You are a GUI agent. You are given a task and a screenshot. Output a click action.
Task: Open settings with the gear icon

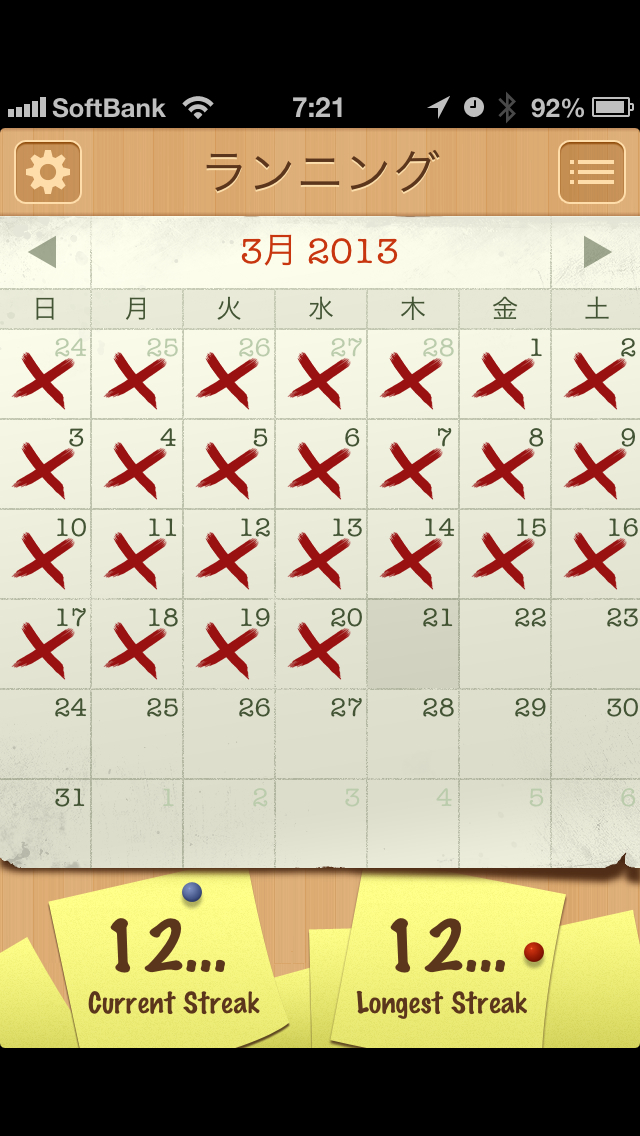click(x=48, y=172)
